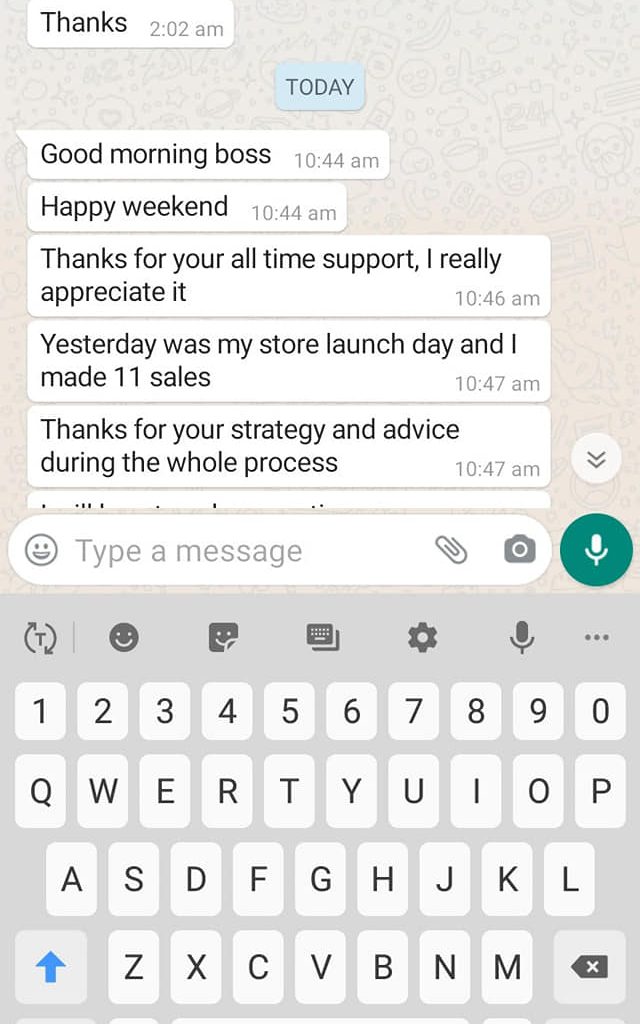The width and height of the screenshot is (640, 1024).
Task: Open the keyboard emoji smiley
Action: click(124, 637)
